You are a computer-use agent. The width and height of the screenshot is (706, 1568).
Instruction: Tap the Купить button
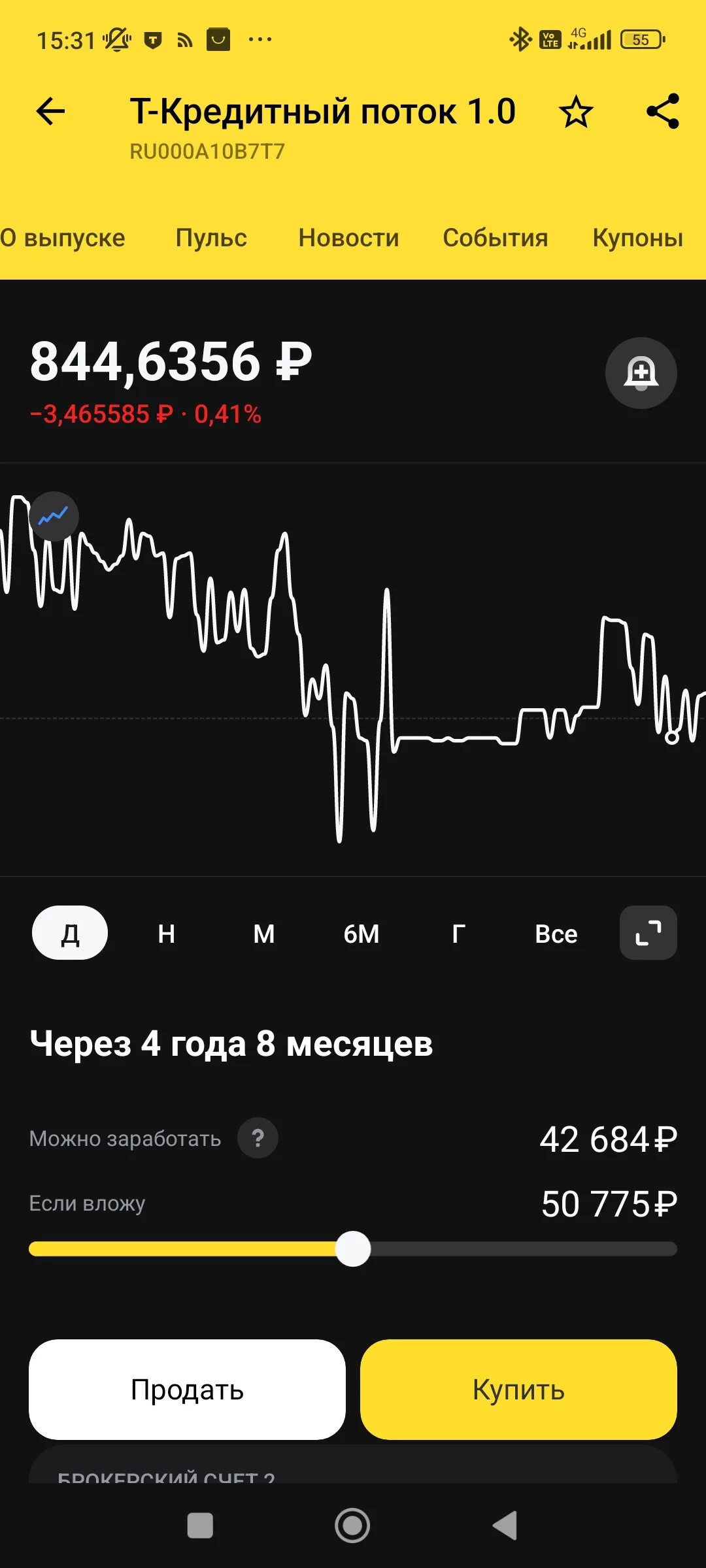point(518,1390)
